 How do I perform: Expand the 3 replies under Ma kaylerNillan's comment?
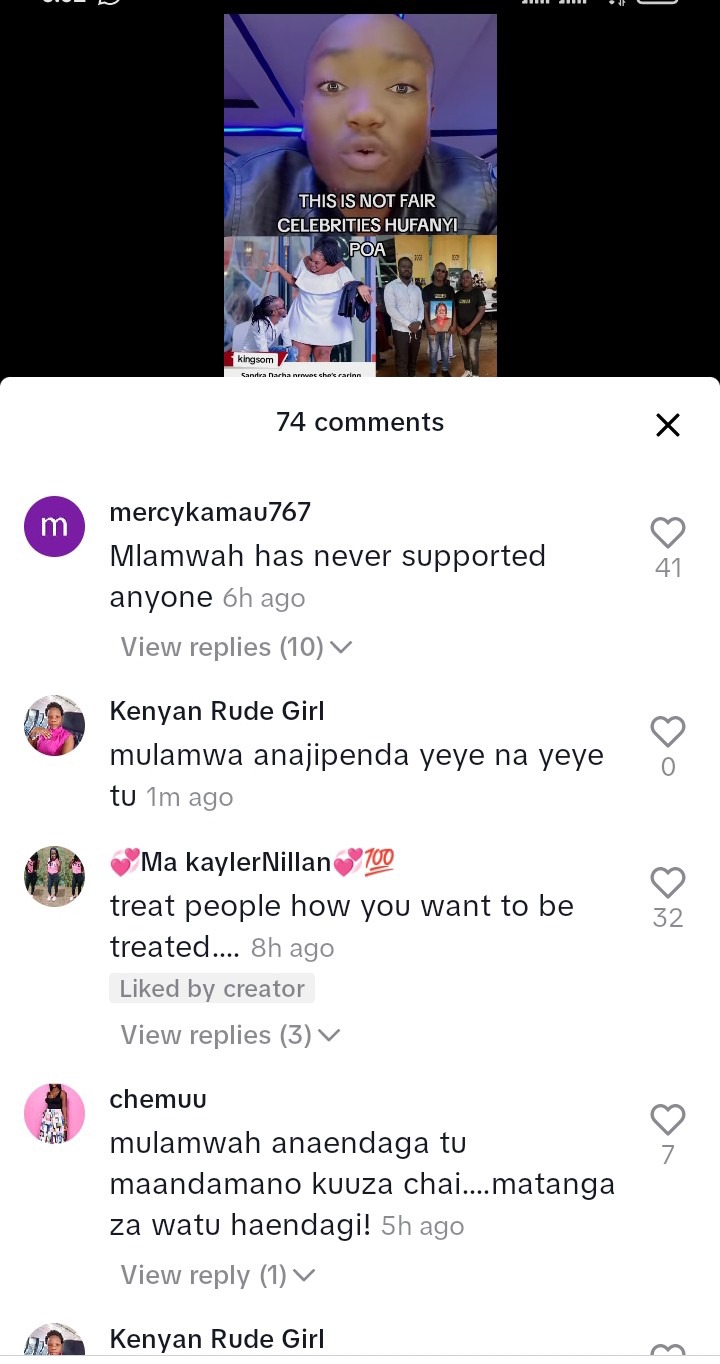point(230,1035)
